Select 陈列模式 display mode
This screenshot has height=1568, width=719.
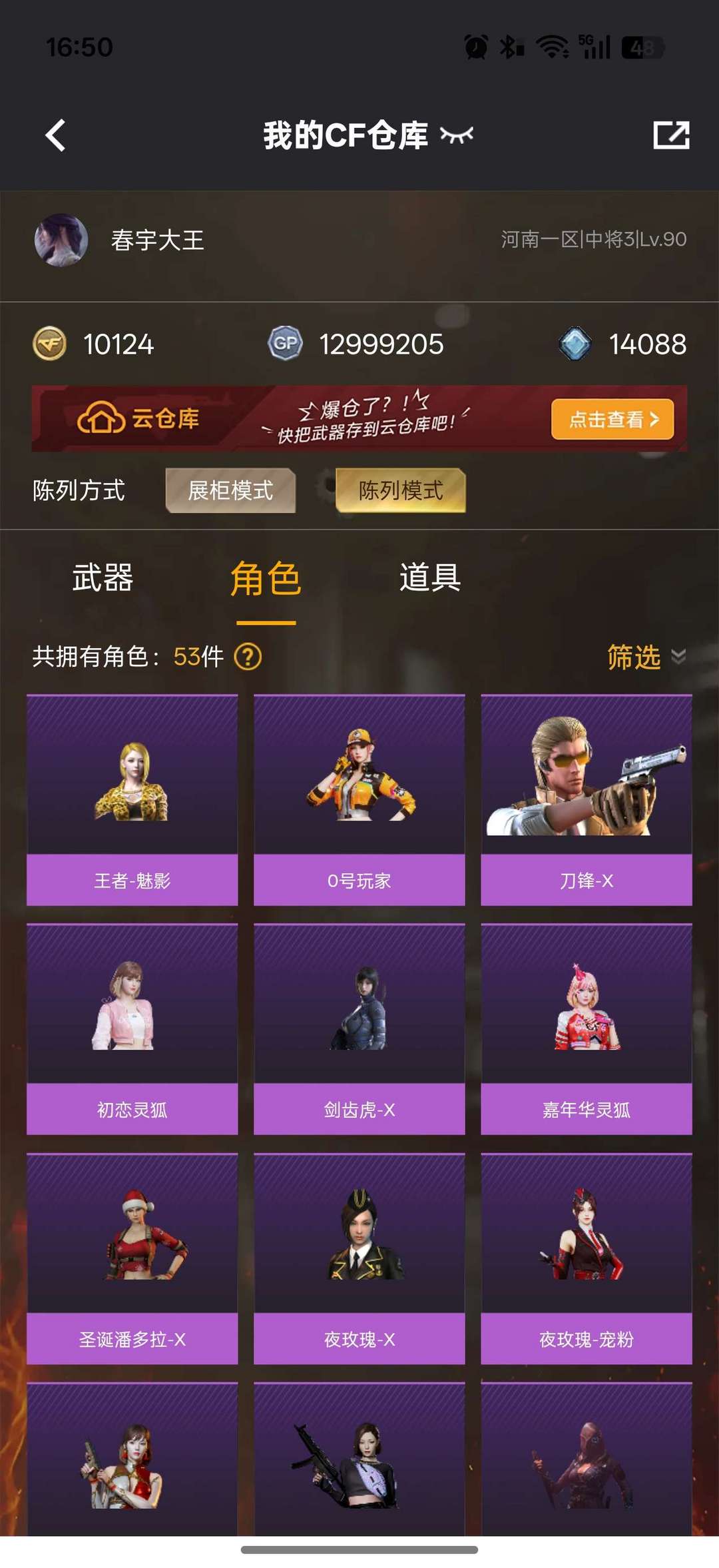click(x=400, y=490)
